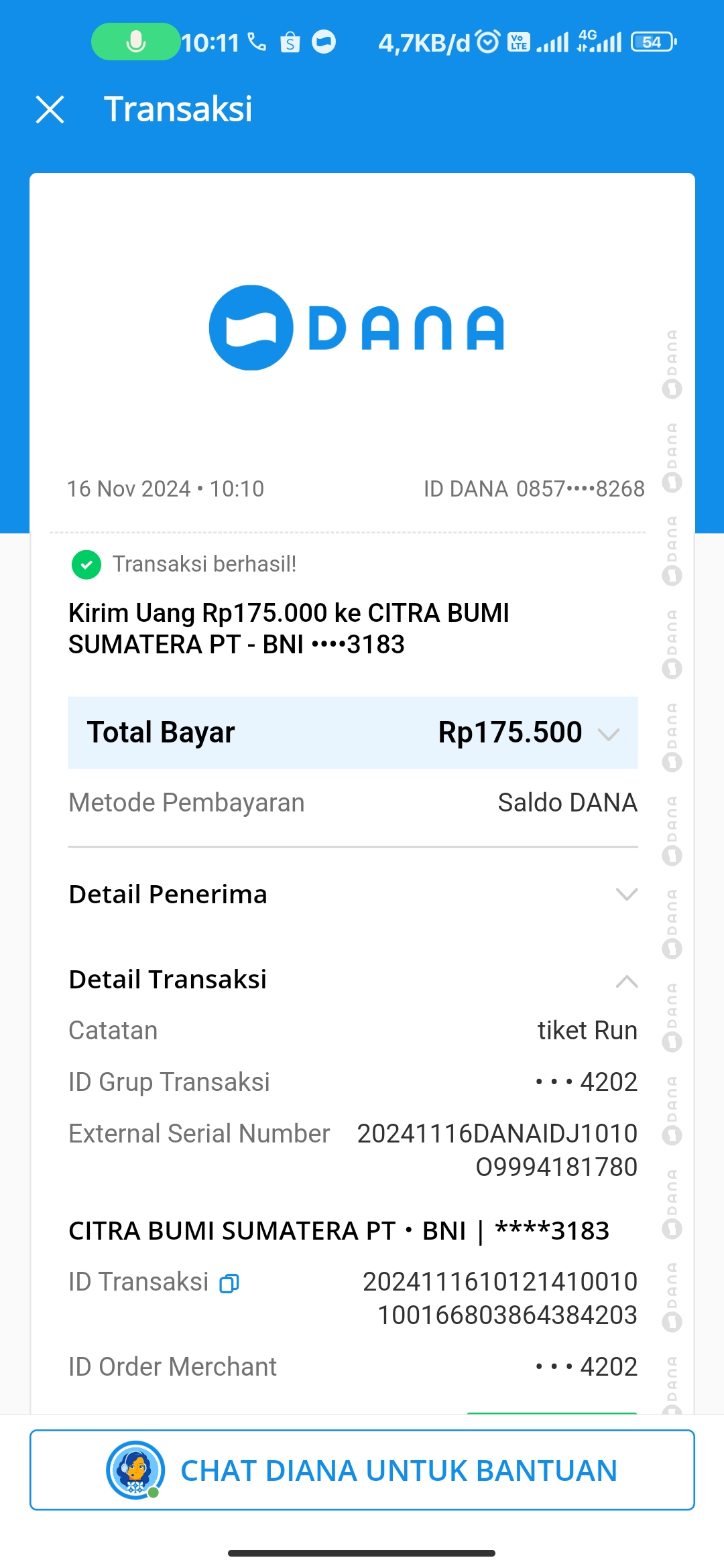The image size is (724, 1568).
Task: Close the Transaksi screen
Action: tap(50, 109)
